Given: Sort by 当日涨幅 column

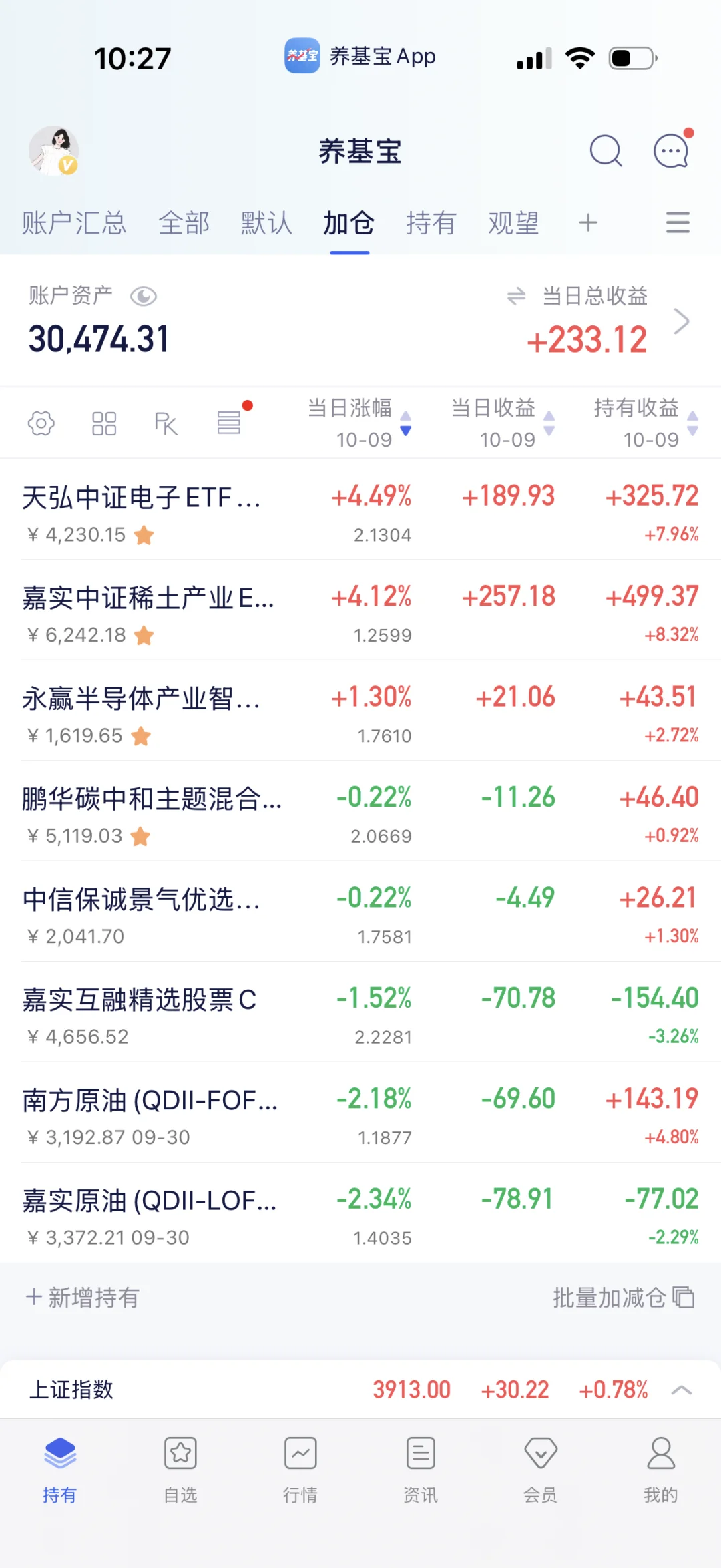Looking at the screenshot, I should point(359,423).
